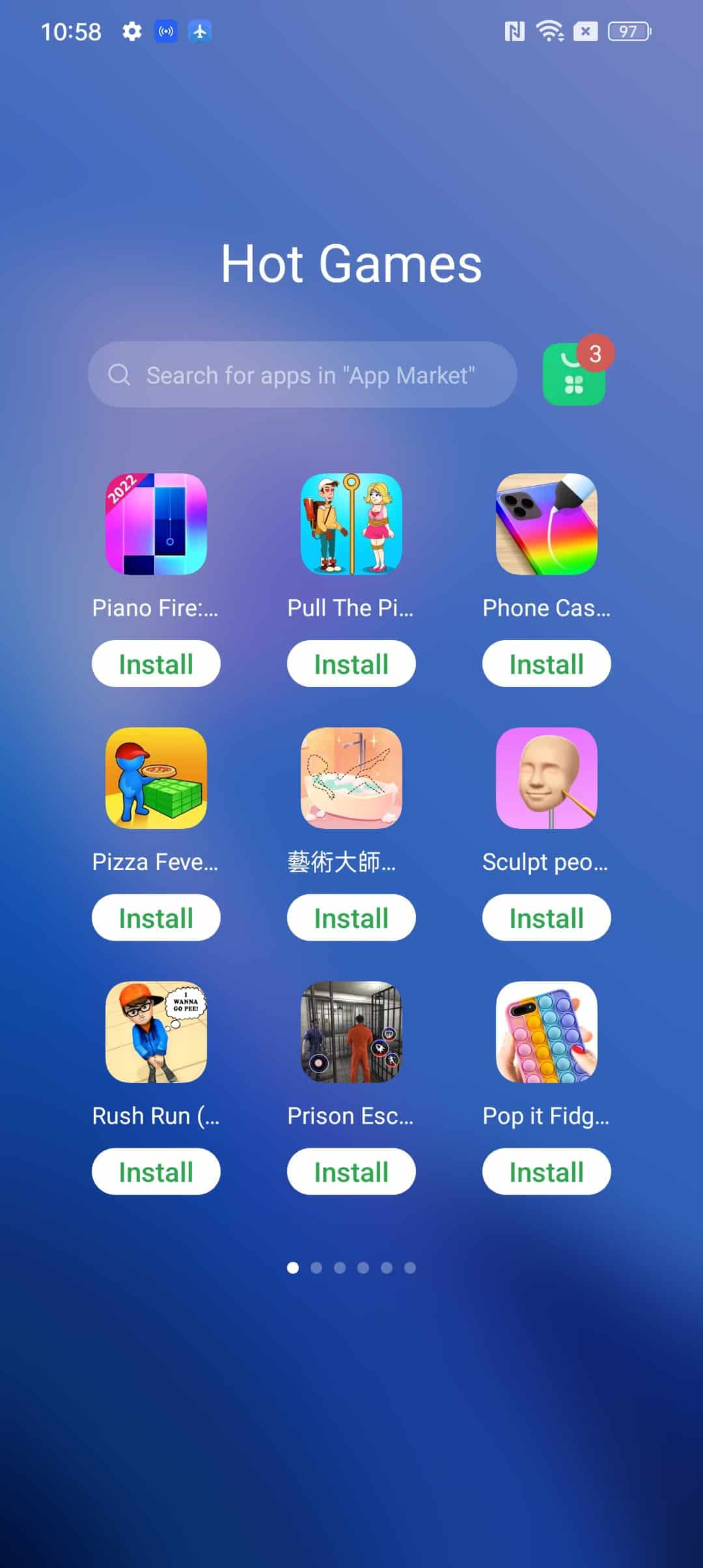Open Rush Run app icon
Screen dimensions: 703x1568
[x=156, y=1032]
